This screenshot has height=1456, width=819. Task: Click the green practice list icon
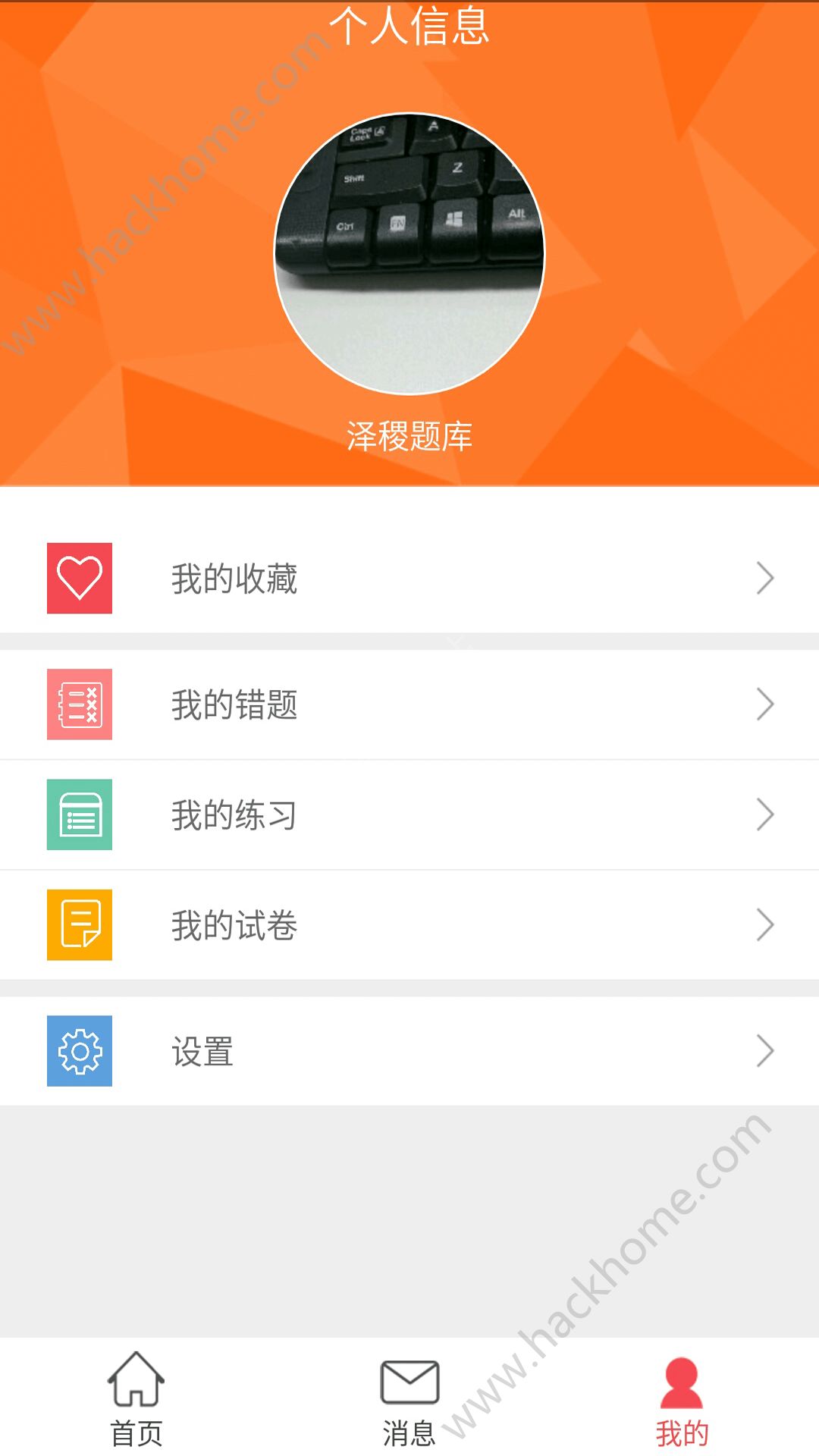click(80, 815)
